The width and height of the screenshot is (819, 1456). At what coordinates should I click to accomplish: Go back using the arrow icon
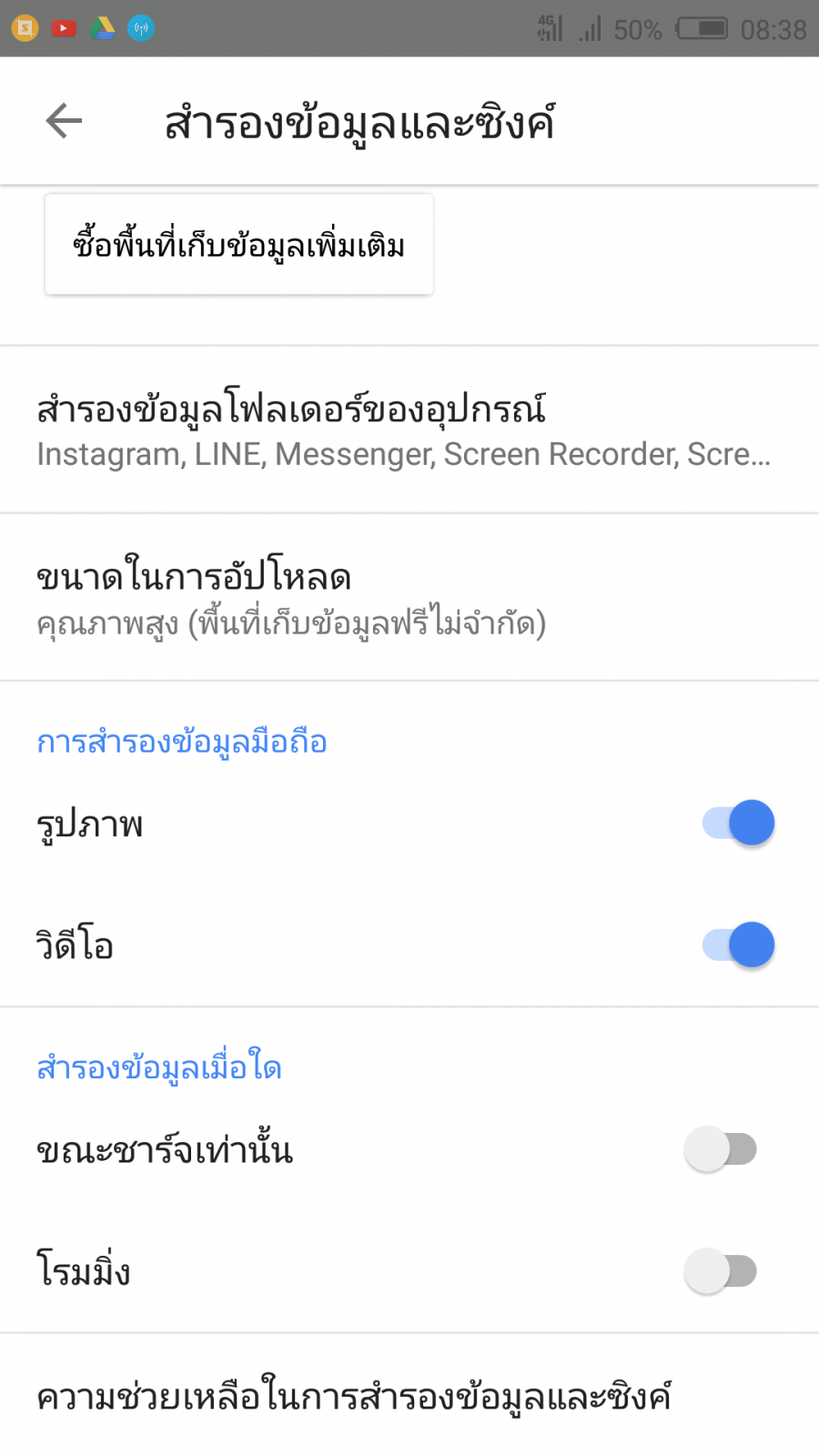click(64, 121)
